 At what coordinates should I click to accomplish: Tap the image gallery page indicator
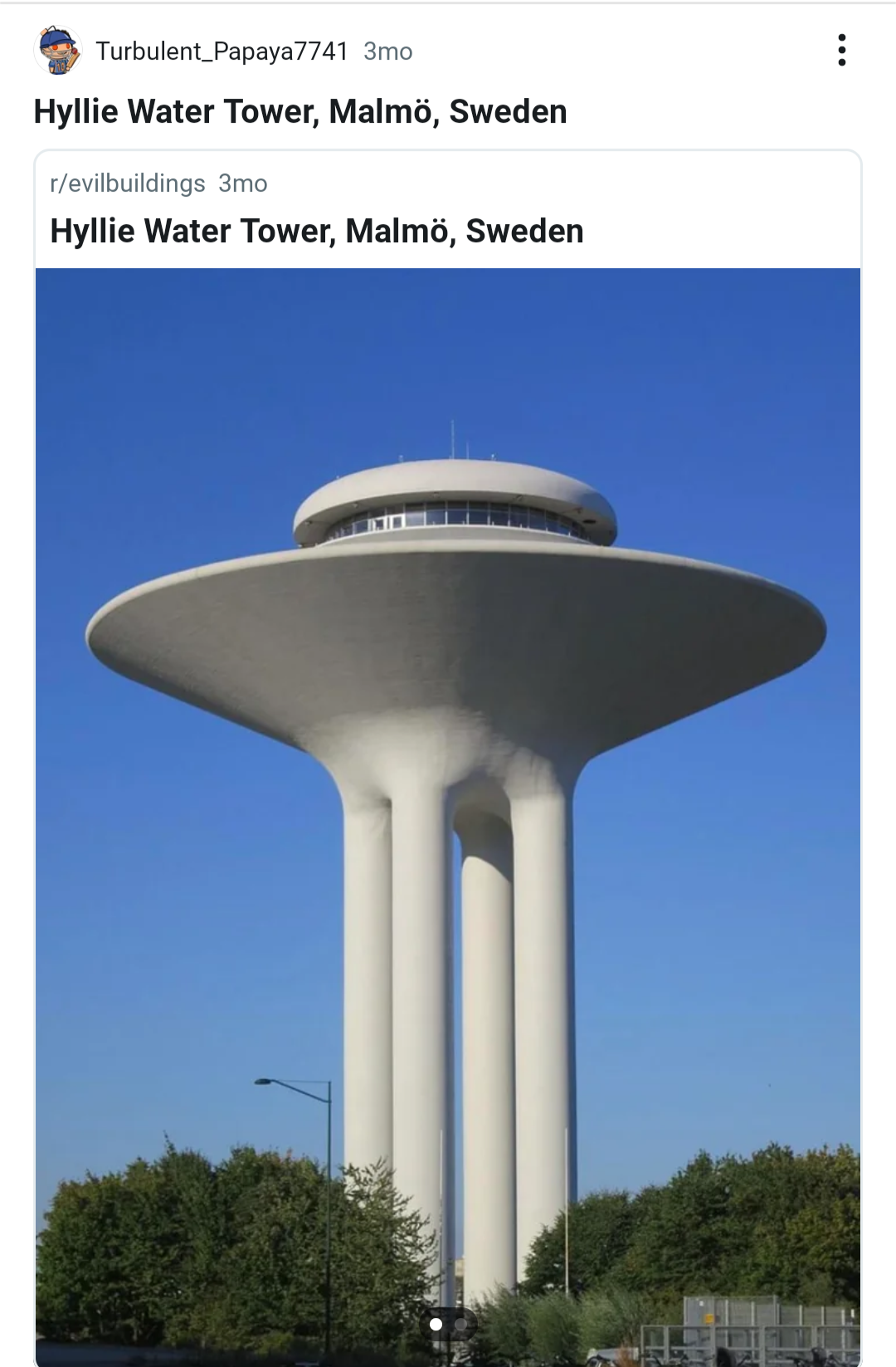coord(448,1324)
